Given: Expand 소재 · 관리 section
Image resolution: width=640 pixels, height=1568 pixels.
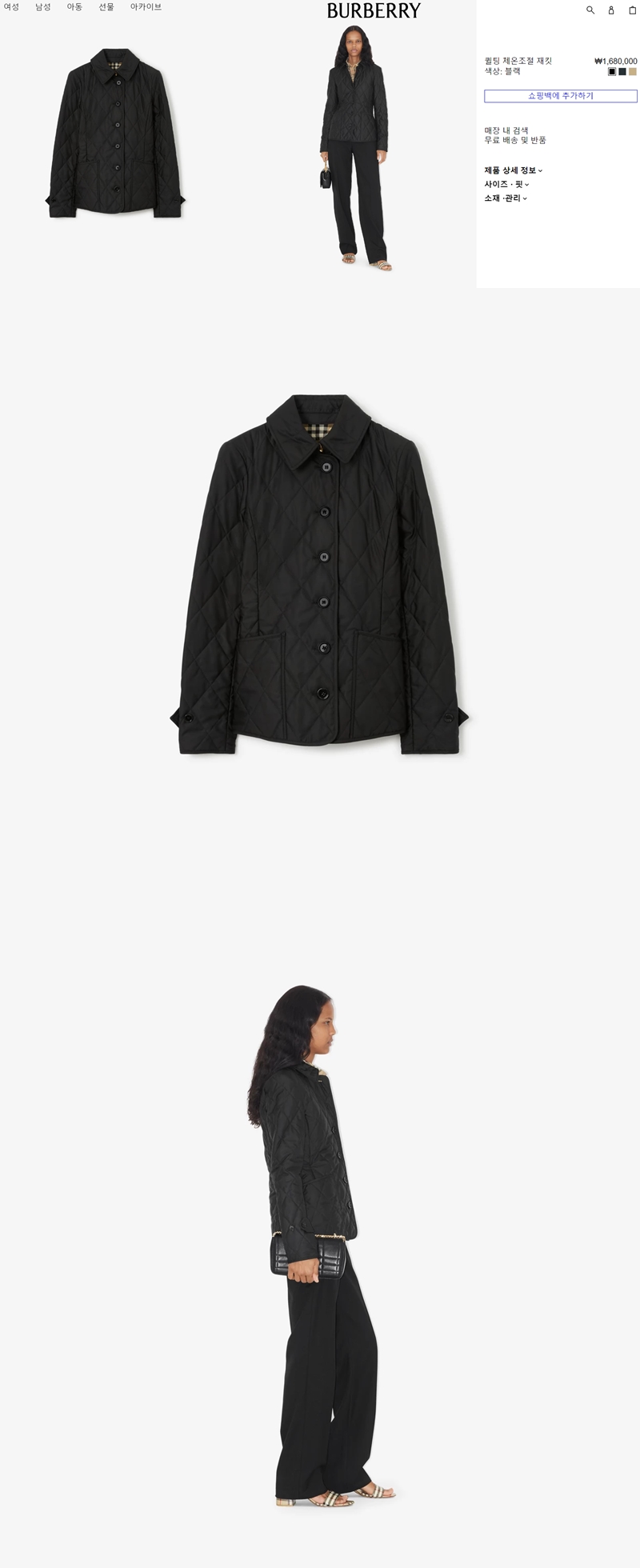Looking at the screenshot, I should 505,198.
